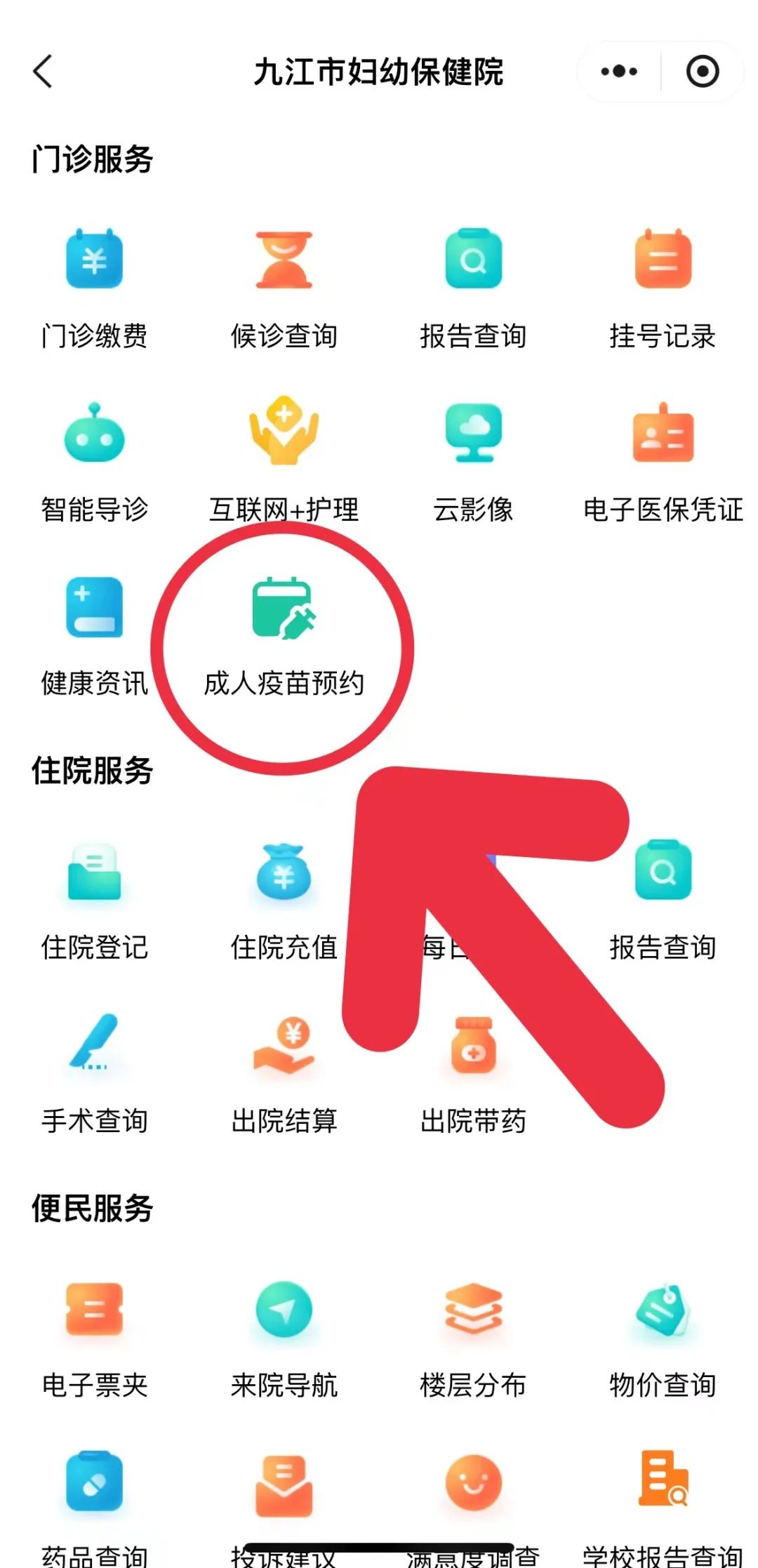Open 互联网+护理 service
Image resolution: width=758 pixels, height=1568 pixels.
click(284, 461)
